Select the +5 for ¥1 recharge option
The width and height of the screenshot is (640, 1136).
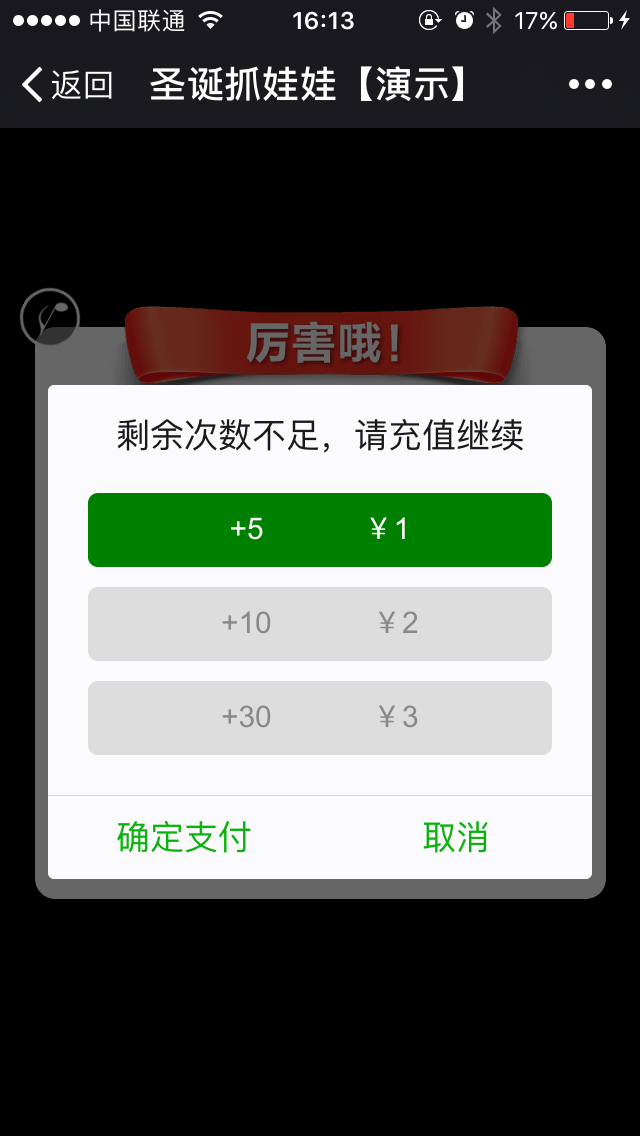coord(320,530)
